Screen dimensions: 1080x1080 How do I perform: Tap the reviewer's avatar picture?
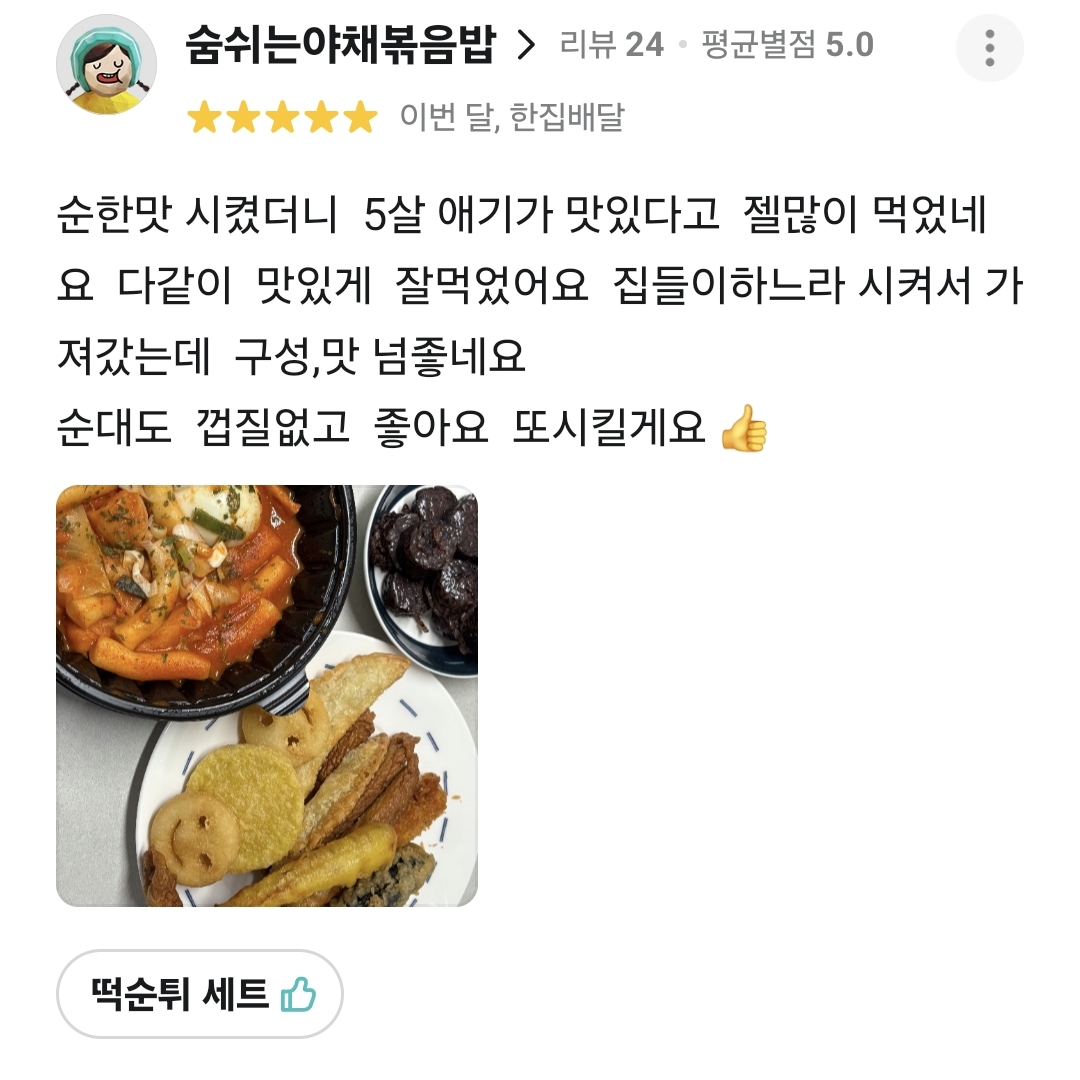click(x=106, y=65)
